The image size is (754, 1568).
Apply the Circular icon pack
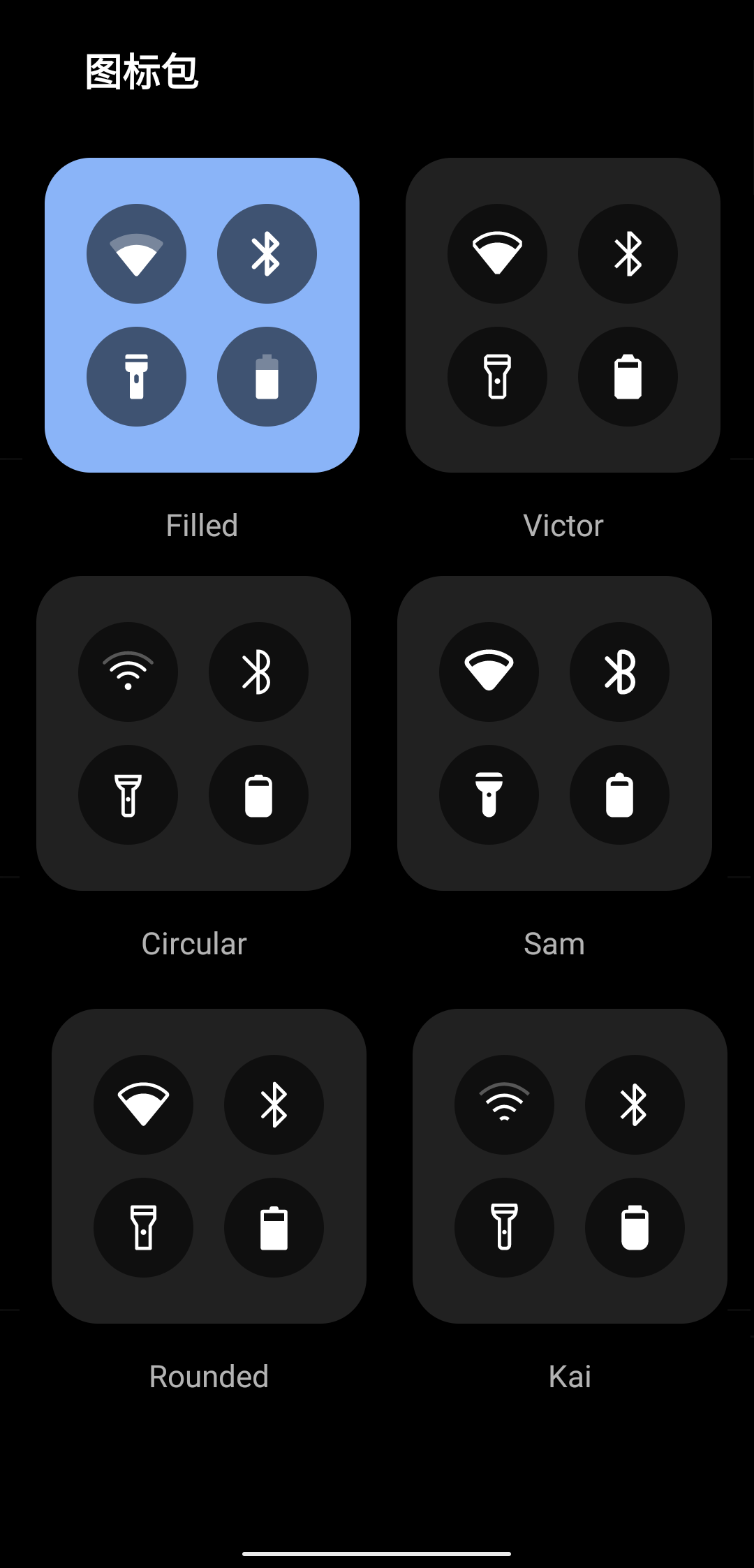[193, 733]
